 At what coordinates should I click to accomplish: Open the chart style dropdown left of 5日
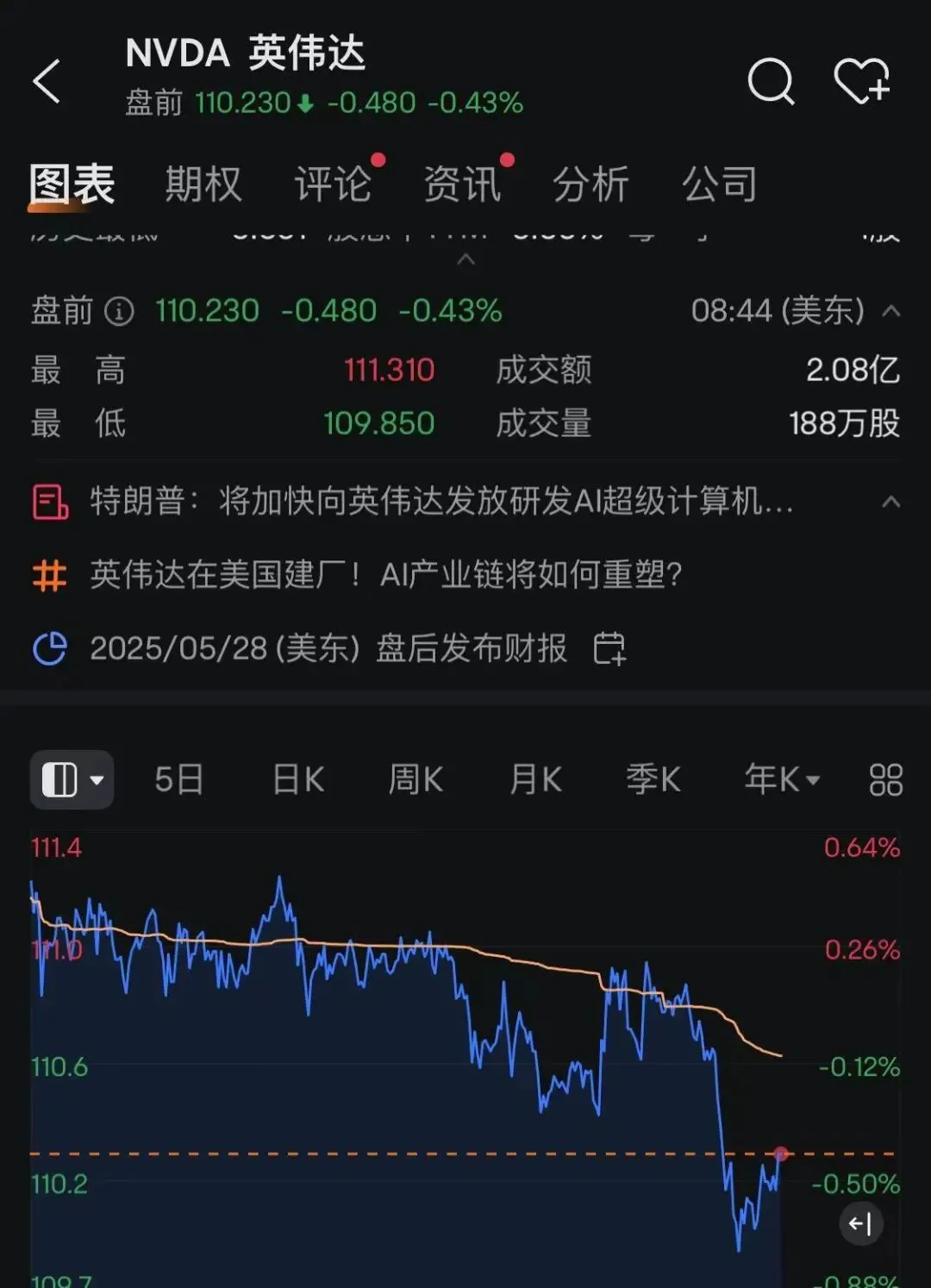(72, 778)
